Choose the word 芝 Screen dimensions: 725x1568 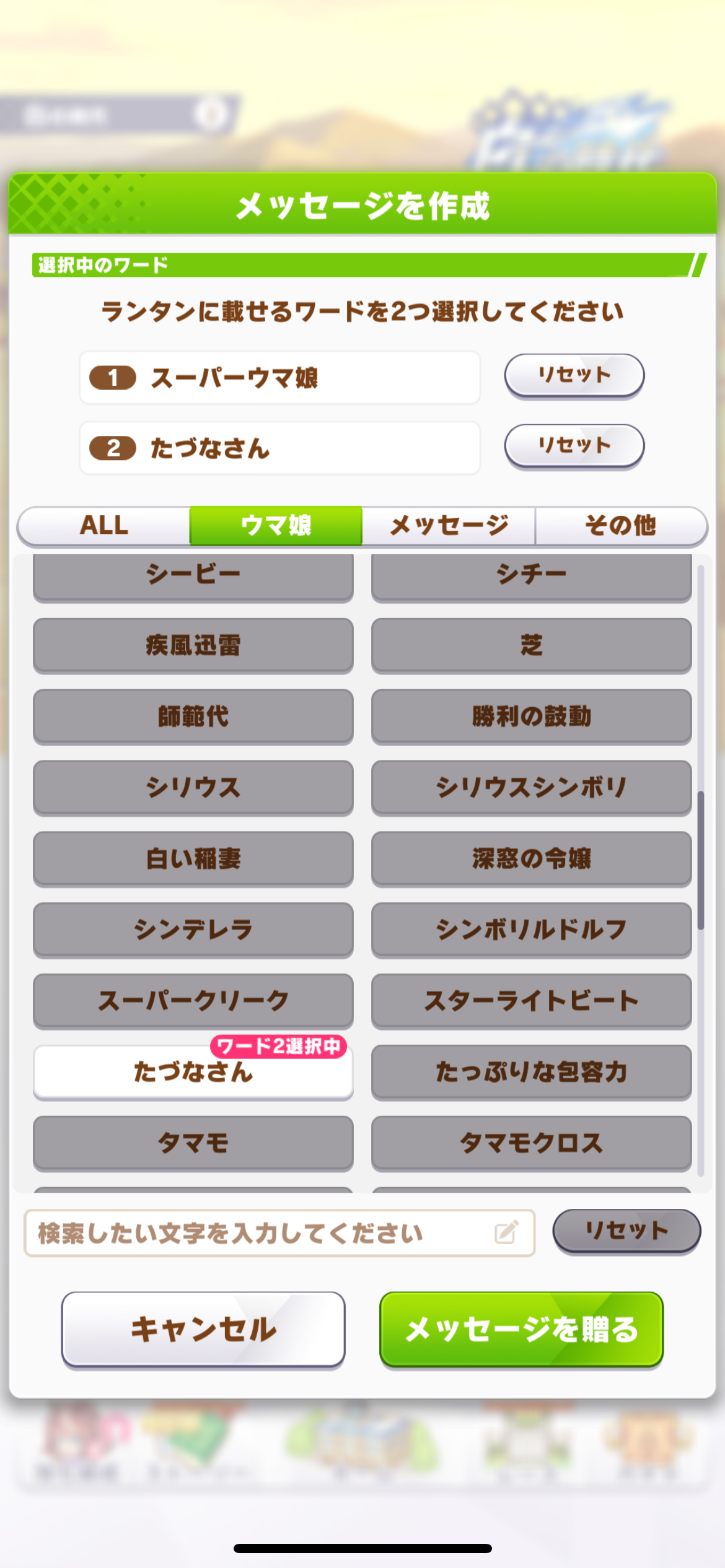(531, 645)
